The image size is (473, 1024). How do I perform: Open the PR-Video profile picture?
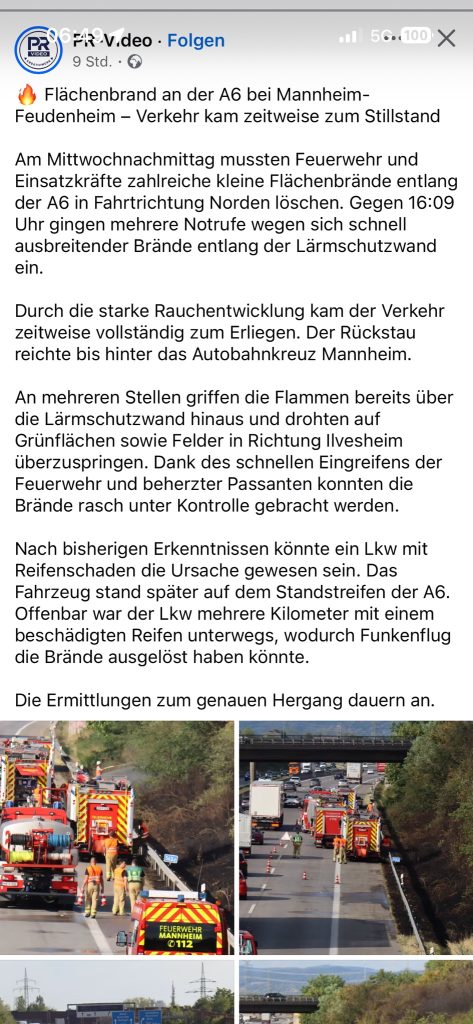point(39,50)
